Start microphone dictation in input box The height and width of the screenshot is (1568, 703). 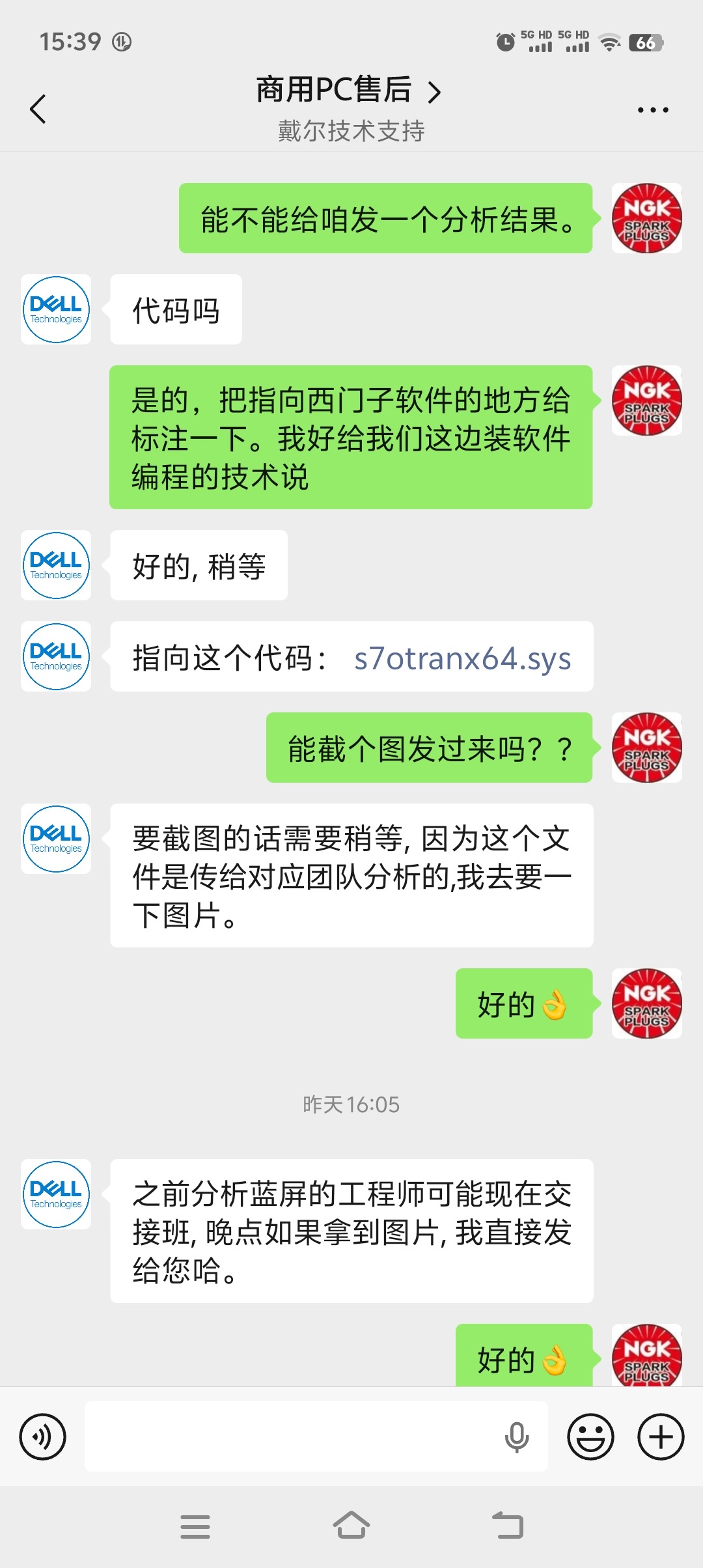517,1436
